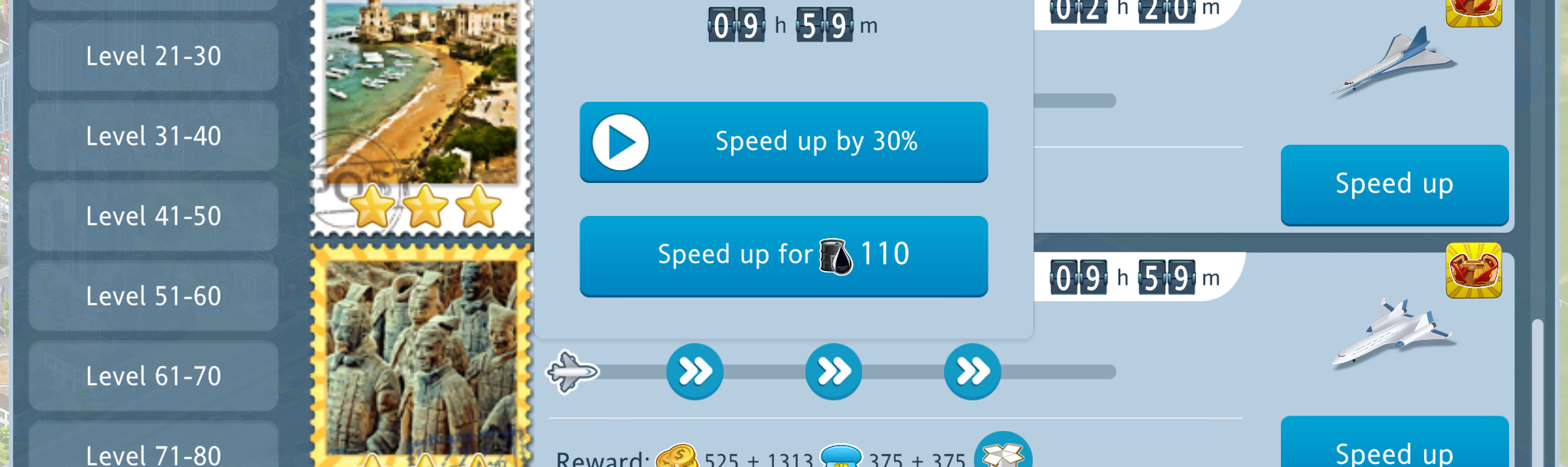The height and width of the screenshot is (467, 1568).
Task: Open the Level 41-50 category
Action: (153, 216)
